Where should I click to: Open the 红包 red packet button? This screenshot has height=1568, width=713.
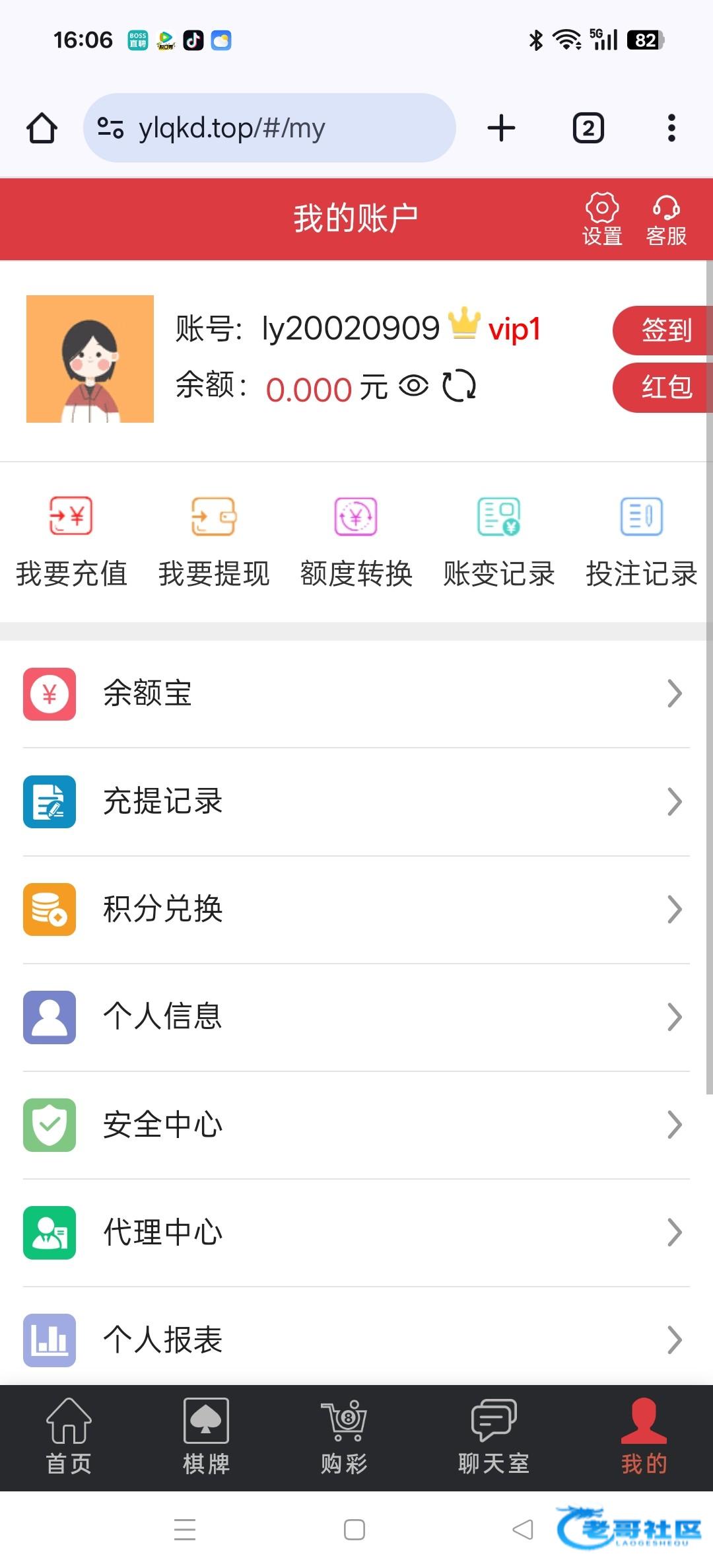pos(663,387)
